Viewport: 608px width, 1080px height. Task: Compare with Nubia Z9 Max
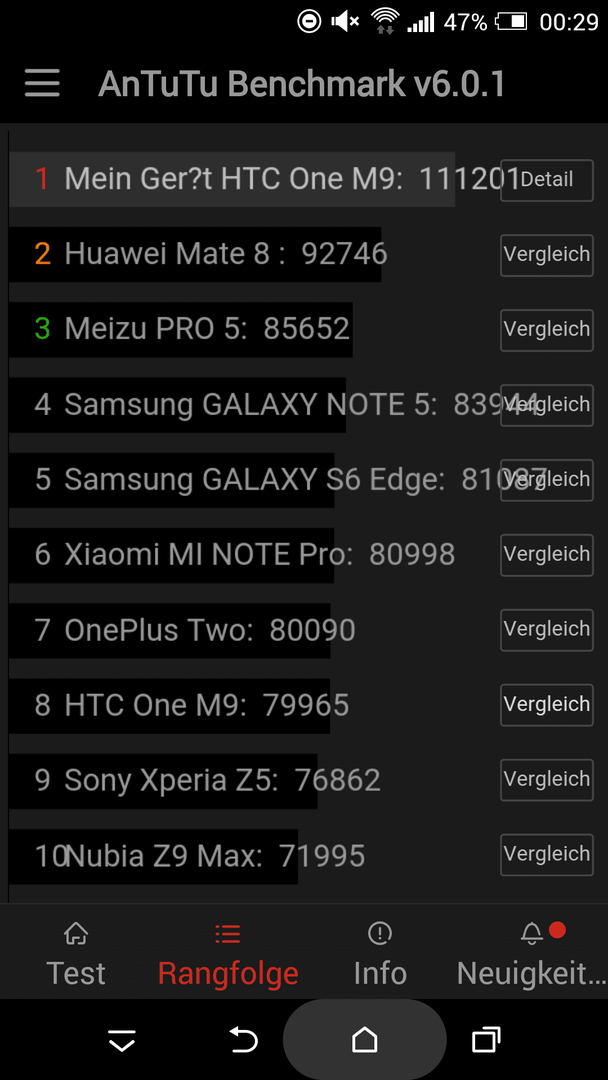click(x=547, y=855)
